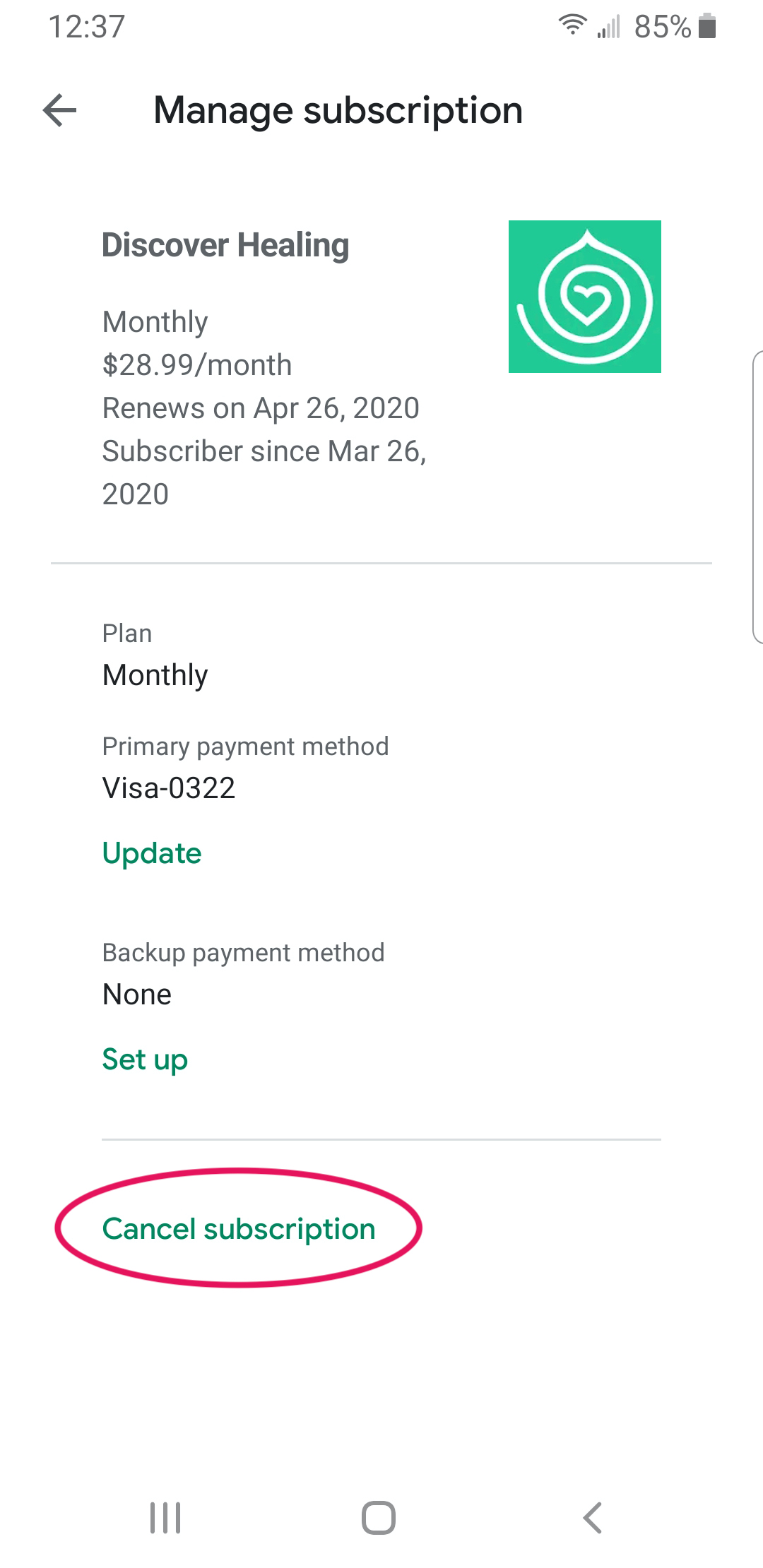Cancel the Discover Healing subscription

click(x=239, y=1229)
